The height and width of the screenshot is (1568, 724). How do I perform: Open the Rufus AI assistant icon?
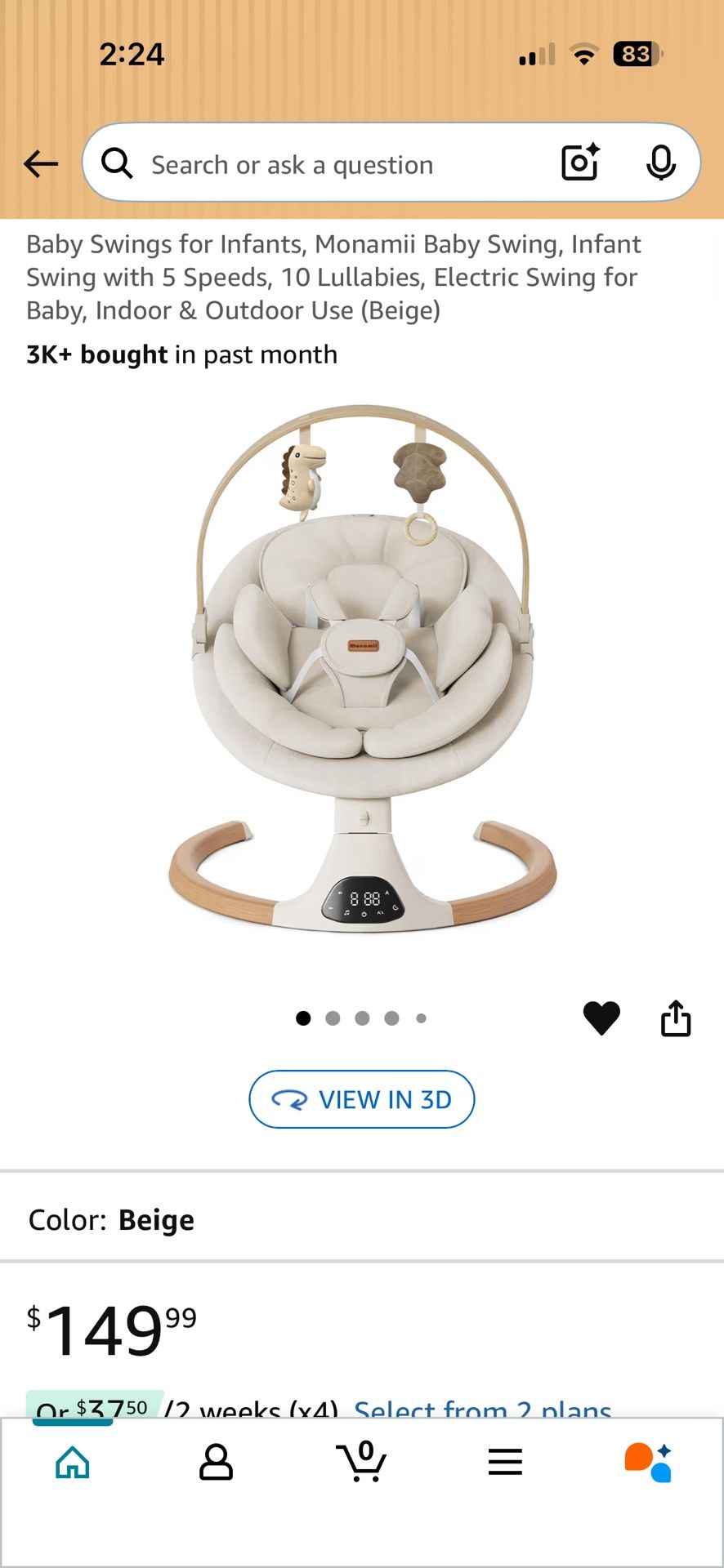pyautogui.click(x=650, y=1462)
